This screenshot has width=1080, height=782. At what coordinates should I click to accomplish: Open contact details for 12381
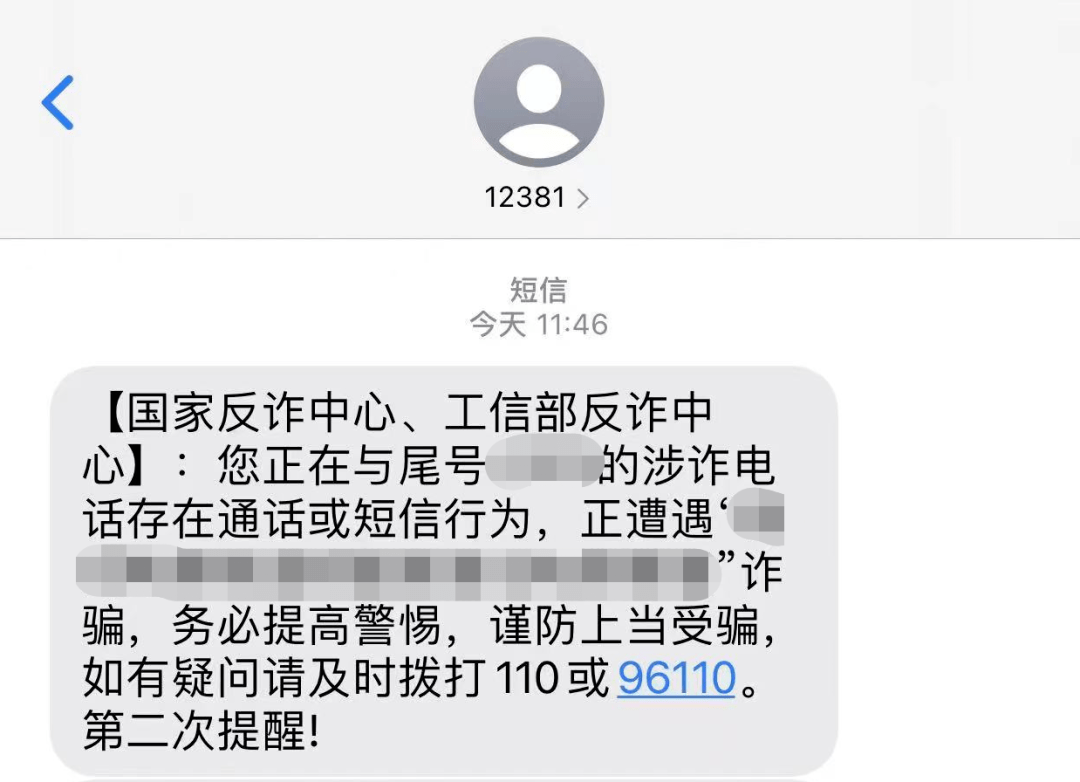[537, 197]
